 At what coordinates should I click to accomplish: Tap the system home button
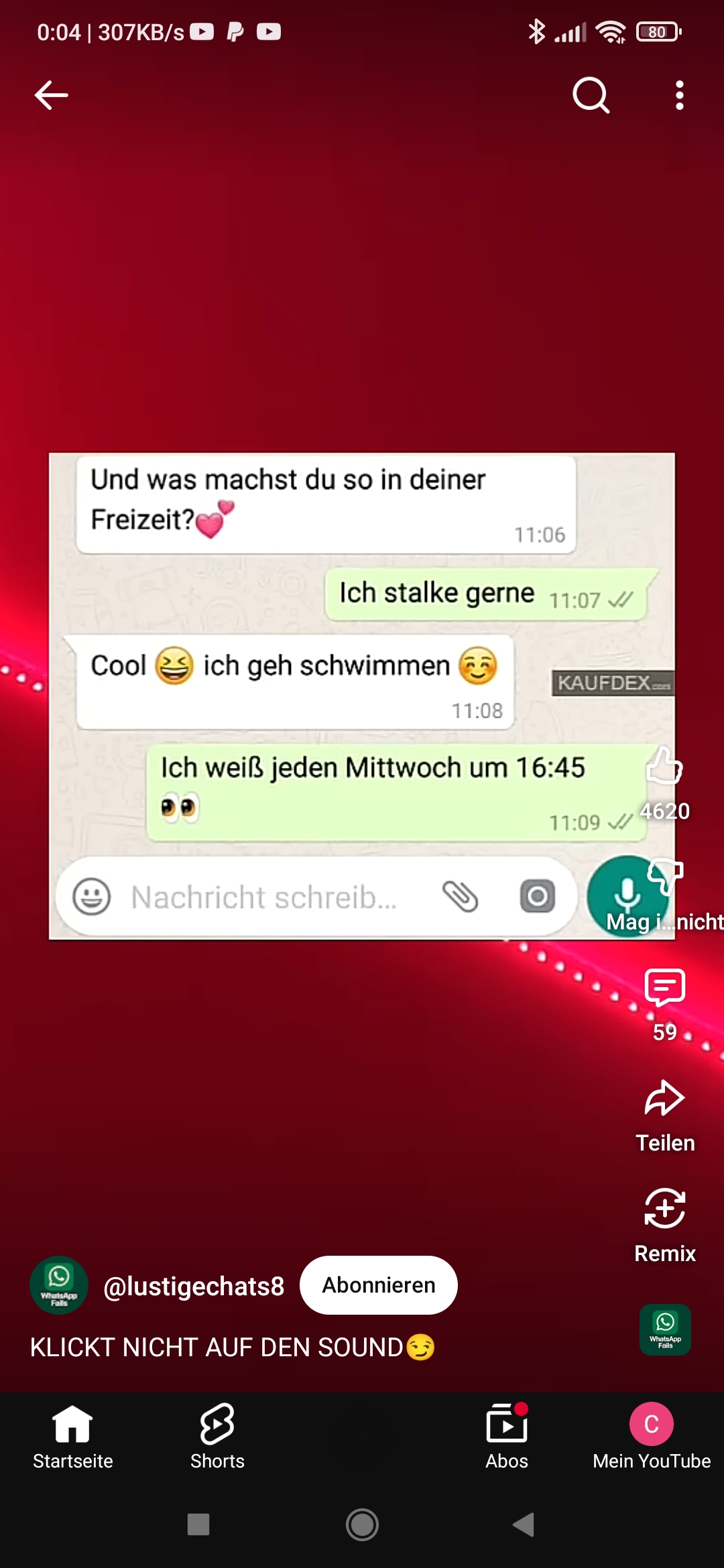coord(362,1525)
